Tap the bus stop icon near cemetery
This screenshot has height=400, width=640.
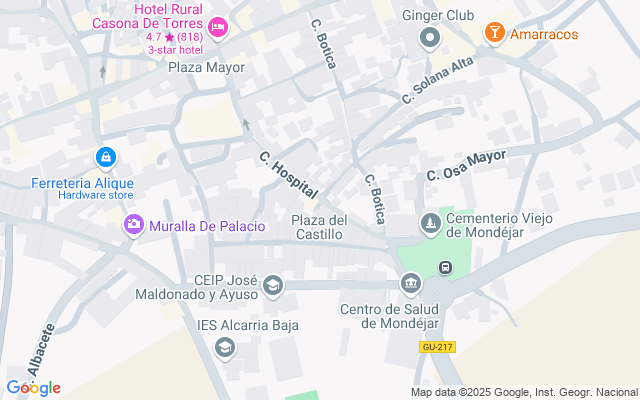click(445, 268)
